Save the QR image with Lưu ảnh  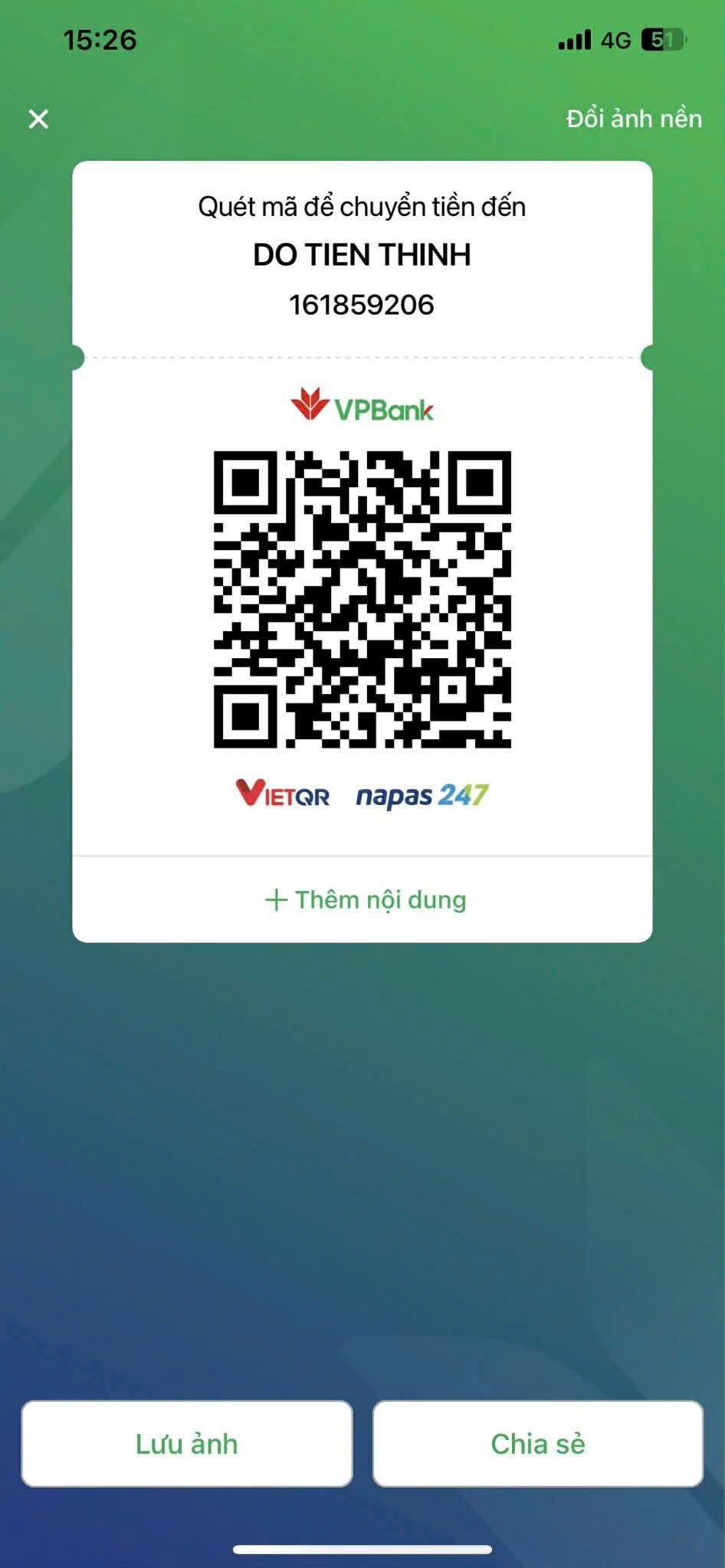(187, 1444)
